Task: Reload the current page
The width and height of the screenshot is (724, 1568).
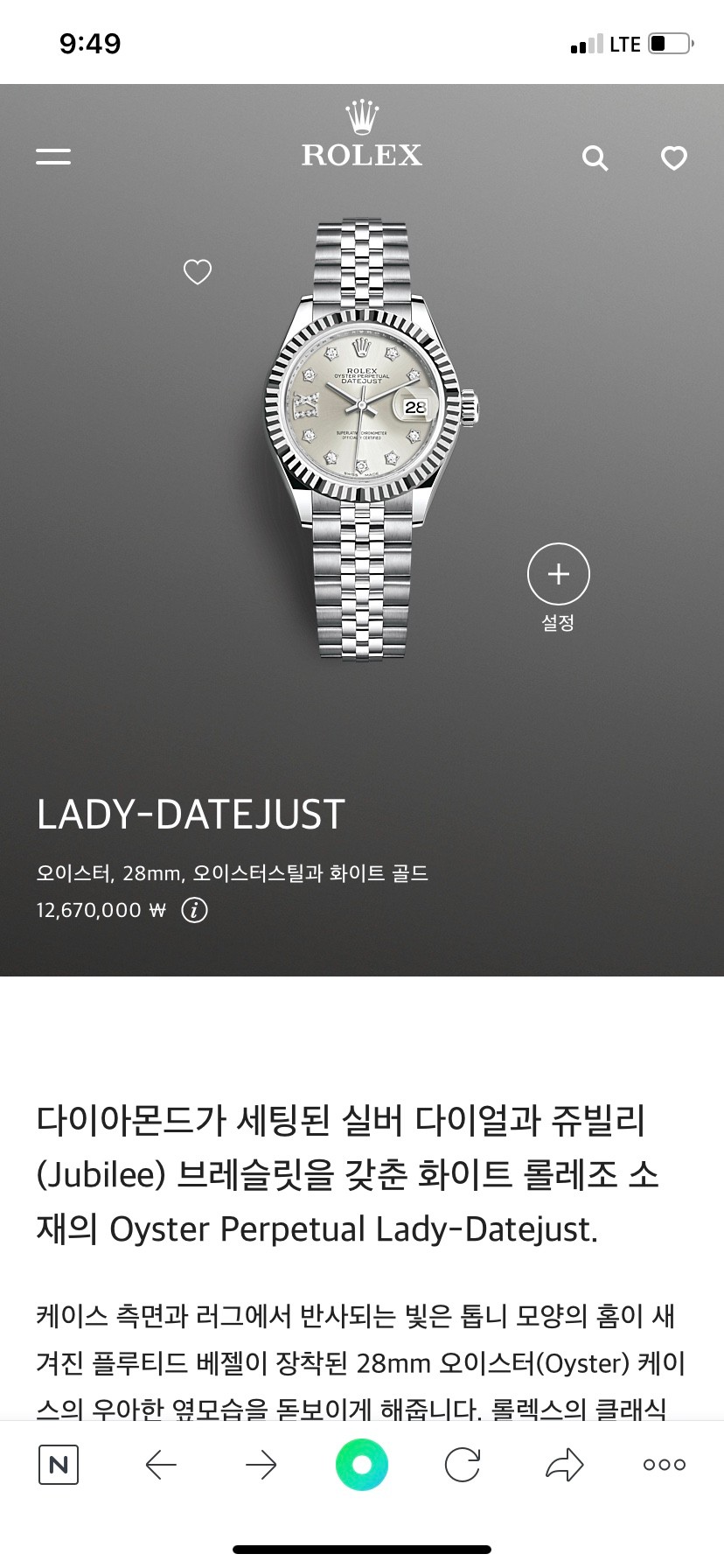Action: pyautogui.click(x=463, y=1465)
